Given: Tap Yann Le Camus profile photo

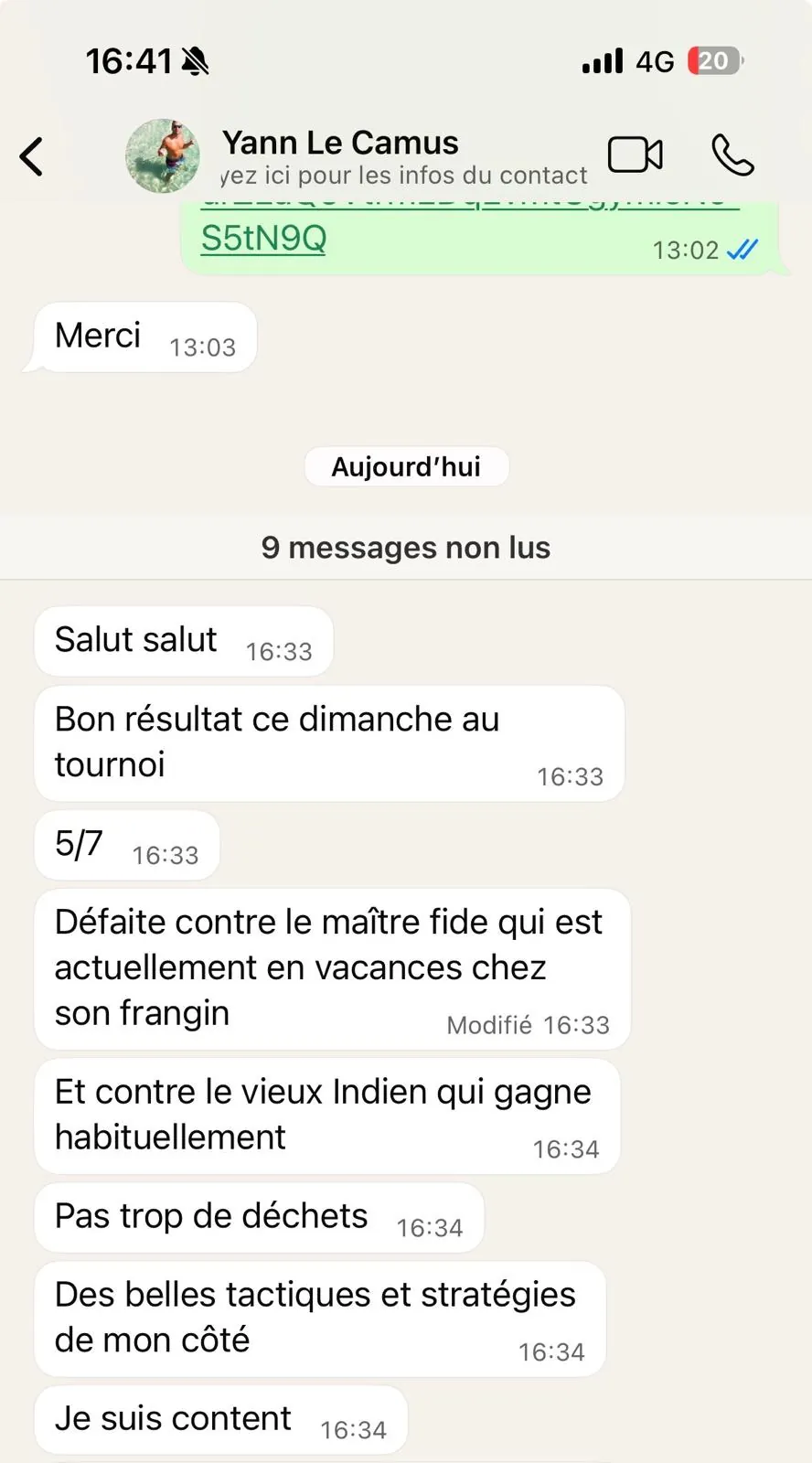Looking at the screenshot, I should [163, 155].
